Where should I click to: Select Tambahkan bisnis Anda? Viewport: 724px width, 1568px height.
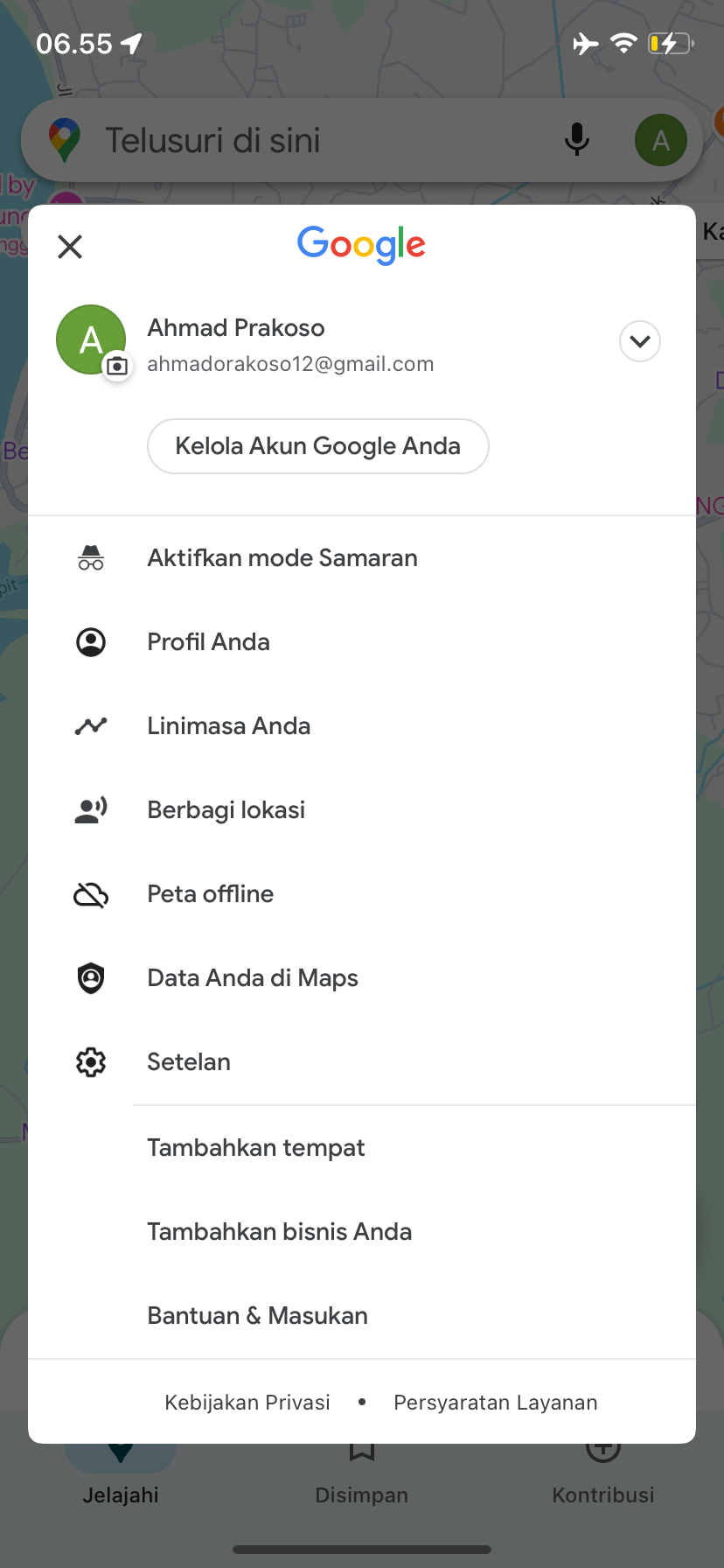[362, 1232]
